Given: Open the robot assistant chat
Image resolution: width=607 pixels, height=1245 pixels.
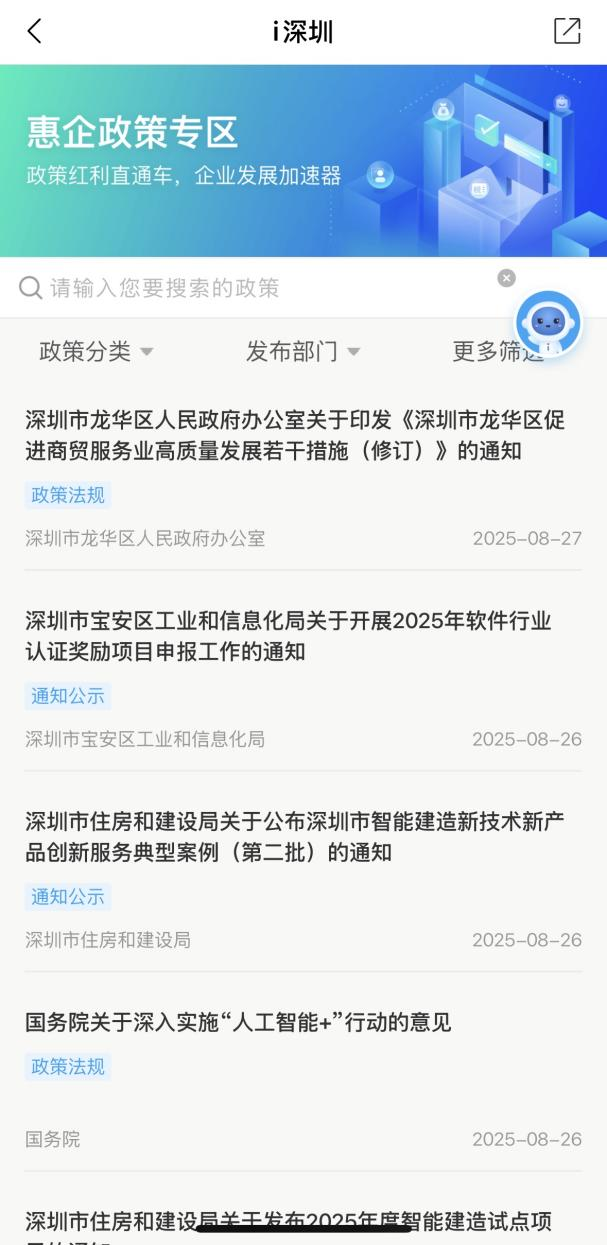Looking at the screenshot, I should 548,324.
